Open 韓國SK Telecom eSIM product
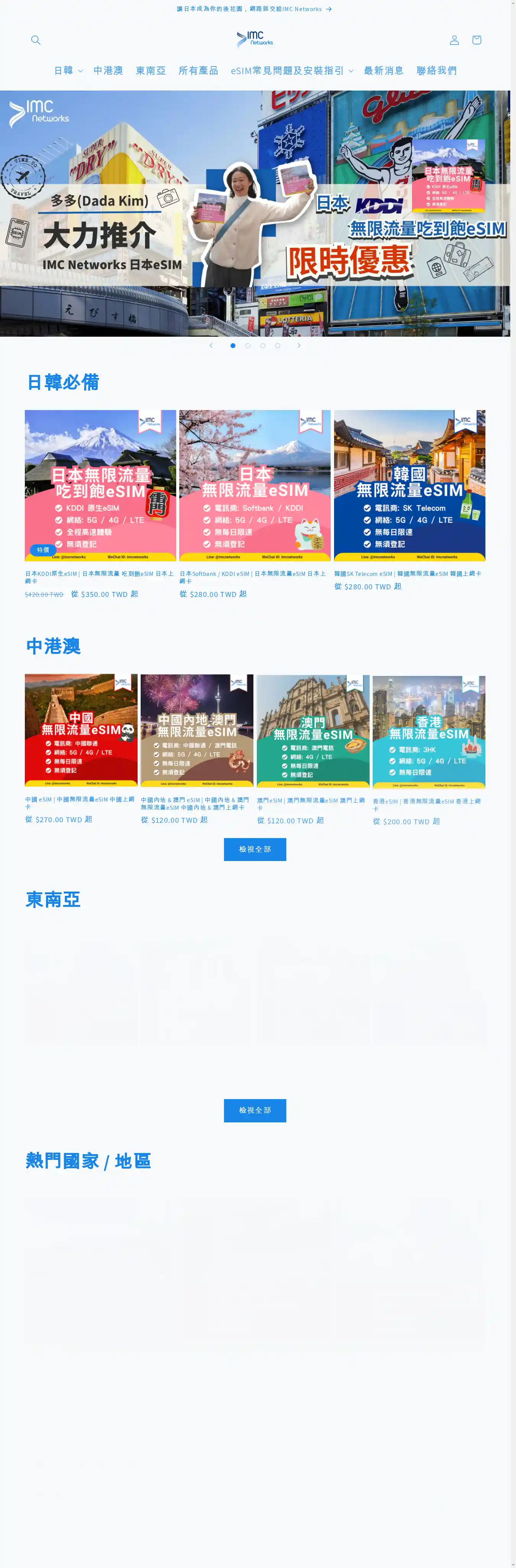 coord(409,485)
